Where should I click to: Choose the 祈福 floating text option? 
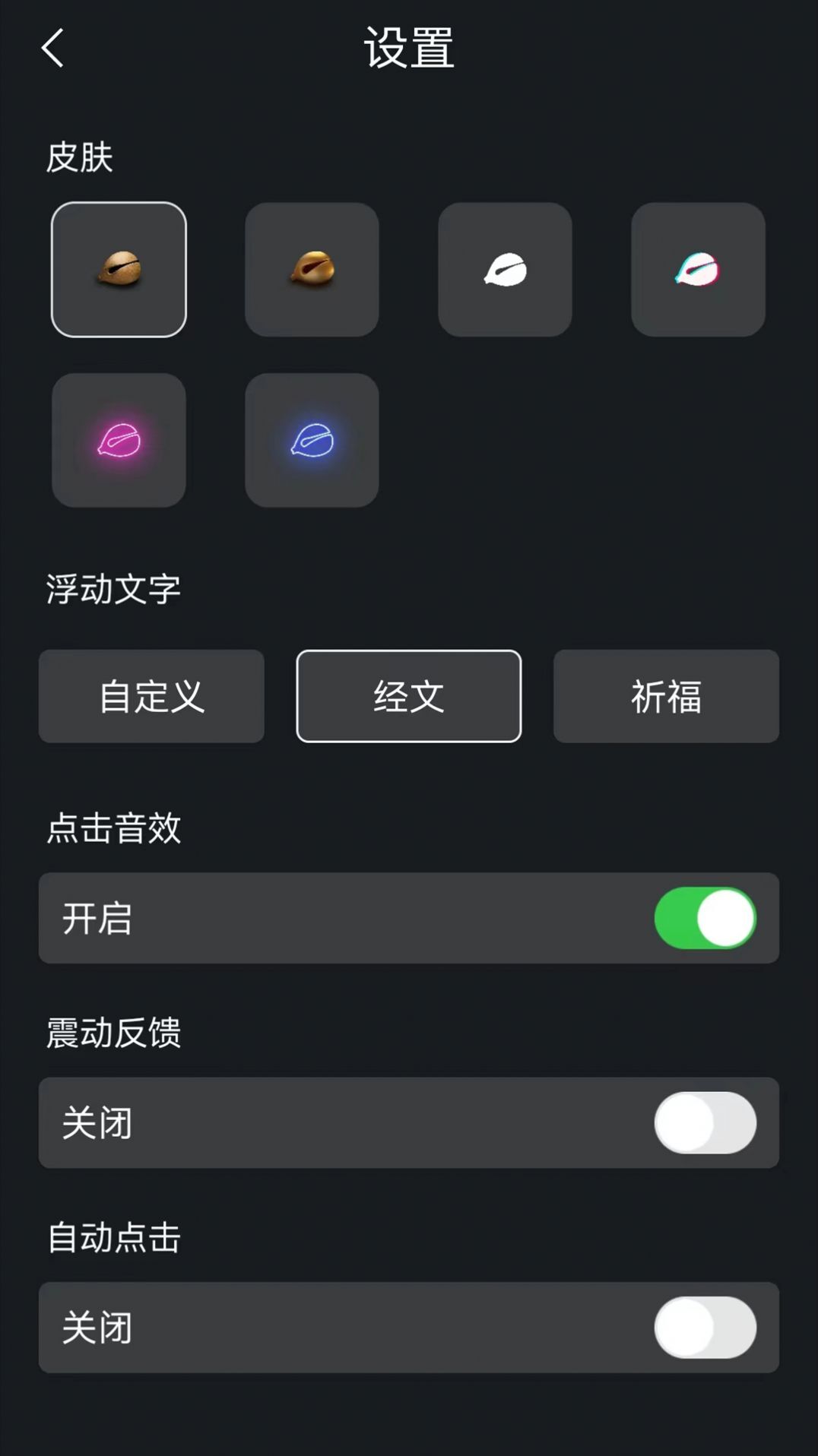click(x=666, y=696)
